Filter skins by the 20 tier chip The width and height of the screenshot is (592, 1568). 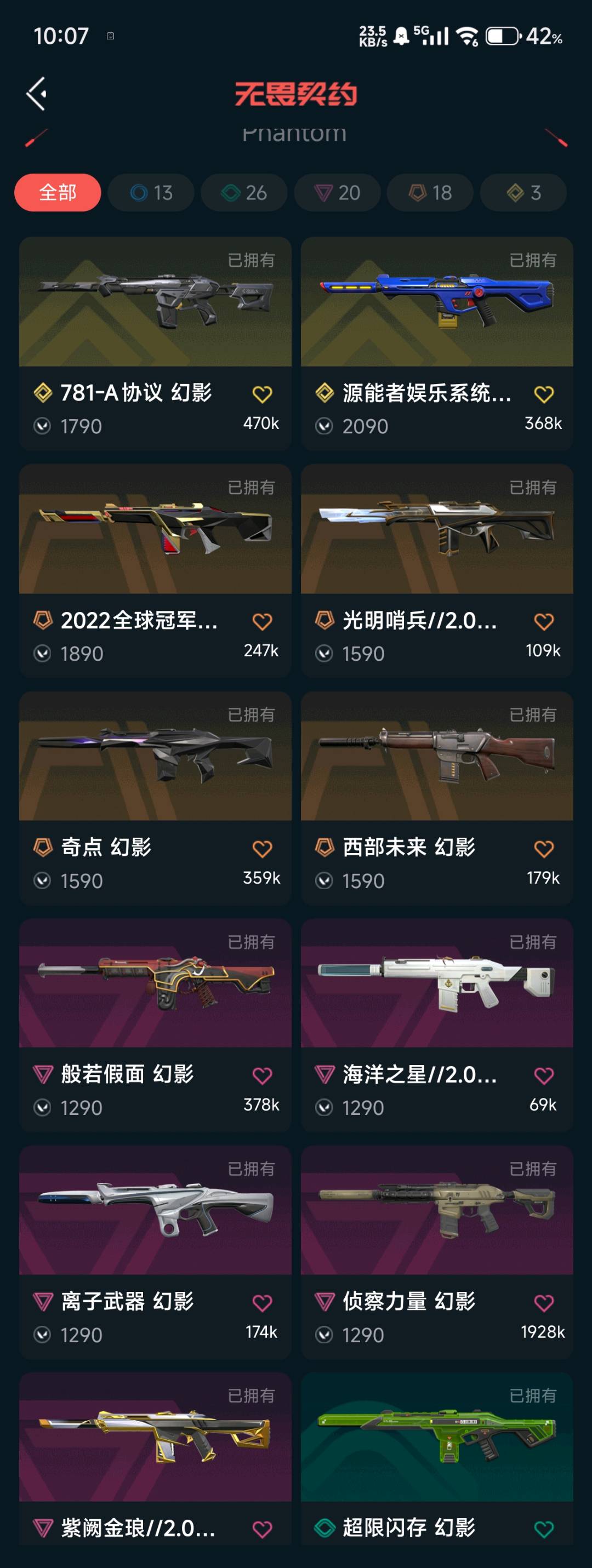(x=337, y=192)
